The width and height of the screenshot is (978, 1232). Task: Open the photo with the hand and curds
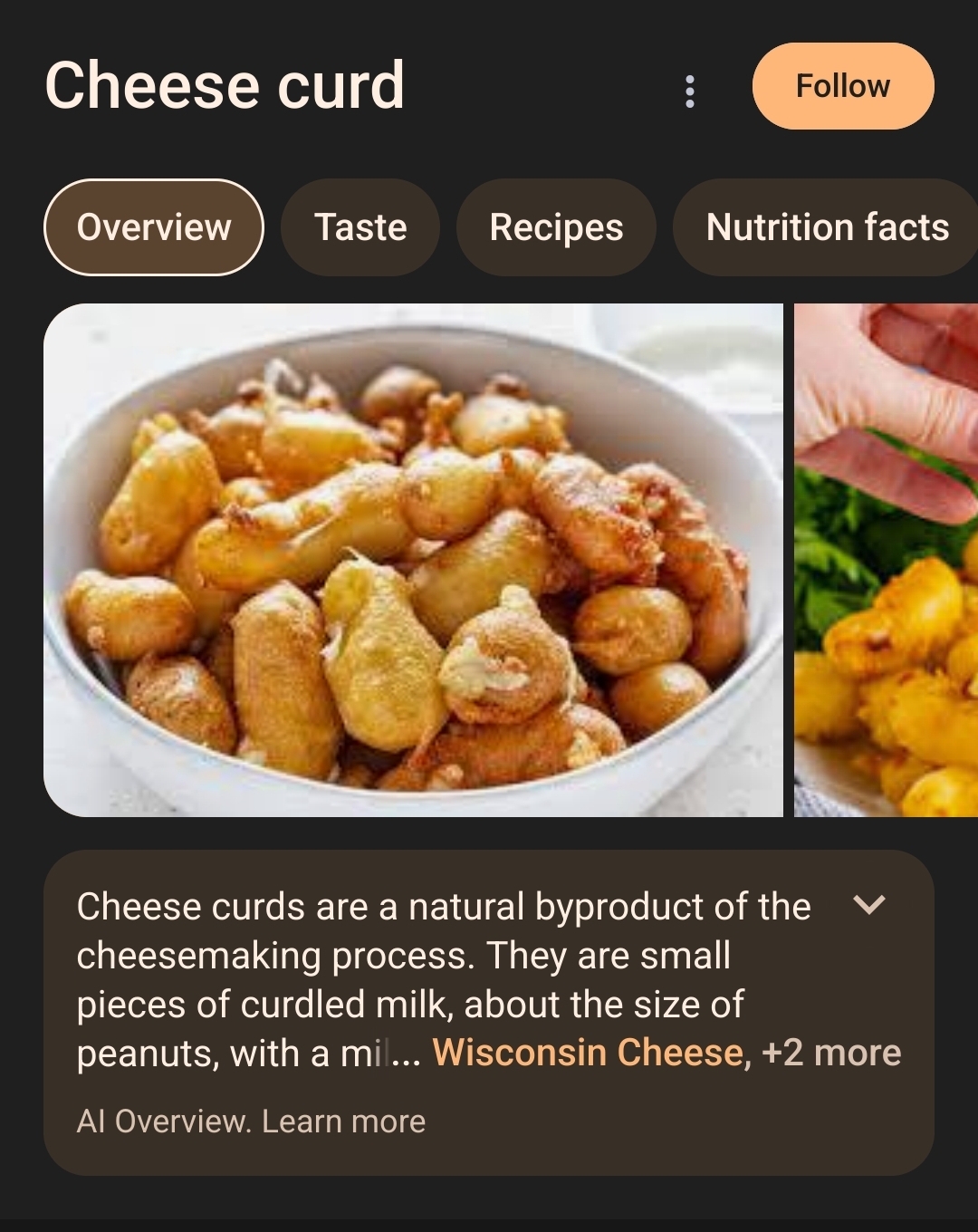click(x=886, y=560)
